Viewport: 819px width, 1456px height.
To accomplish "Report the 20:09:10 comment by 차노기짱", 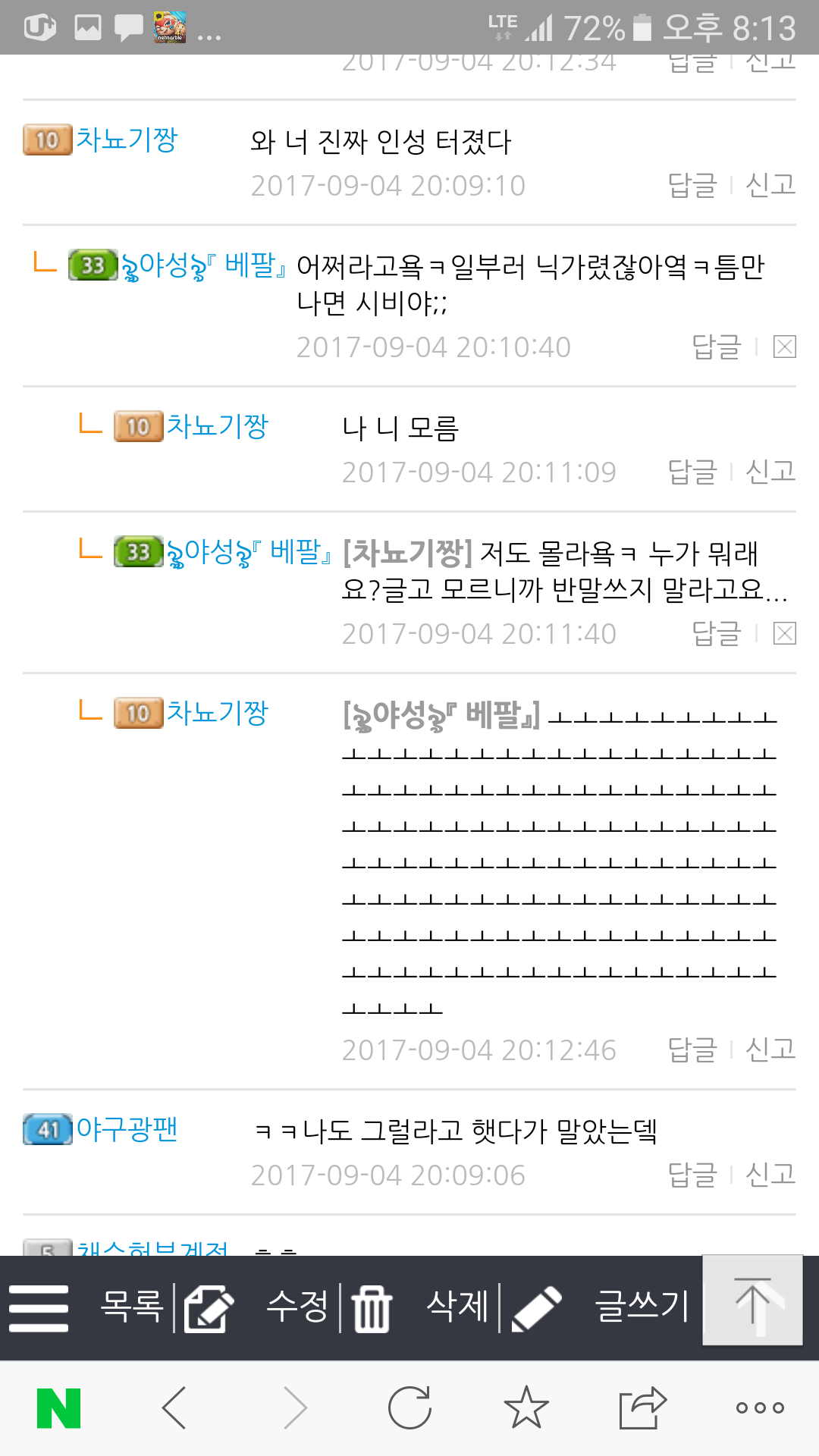I will (x=770, y=185).
